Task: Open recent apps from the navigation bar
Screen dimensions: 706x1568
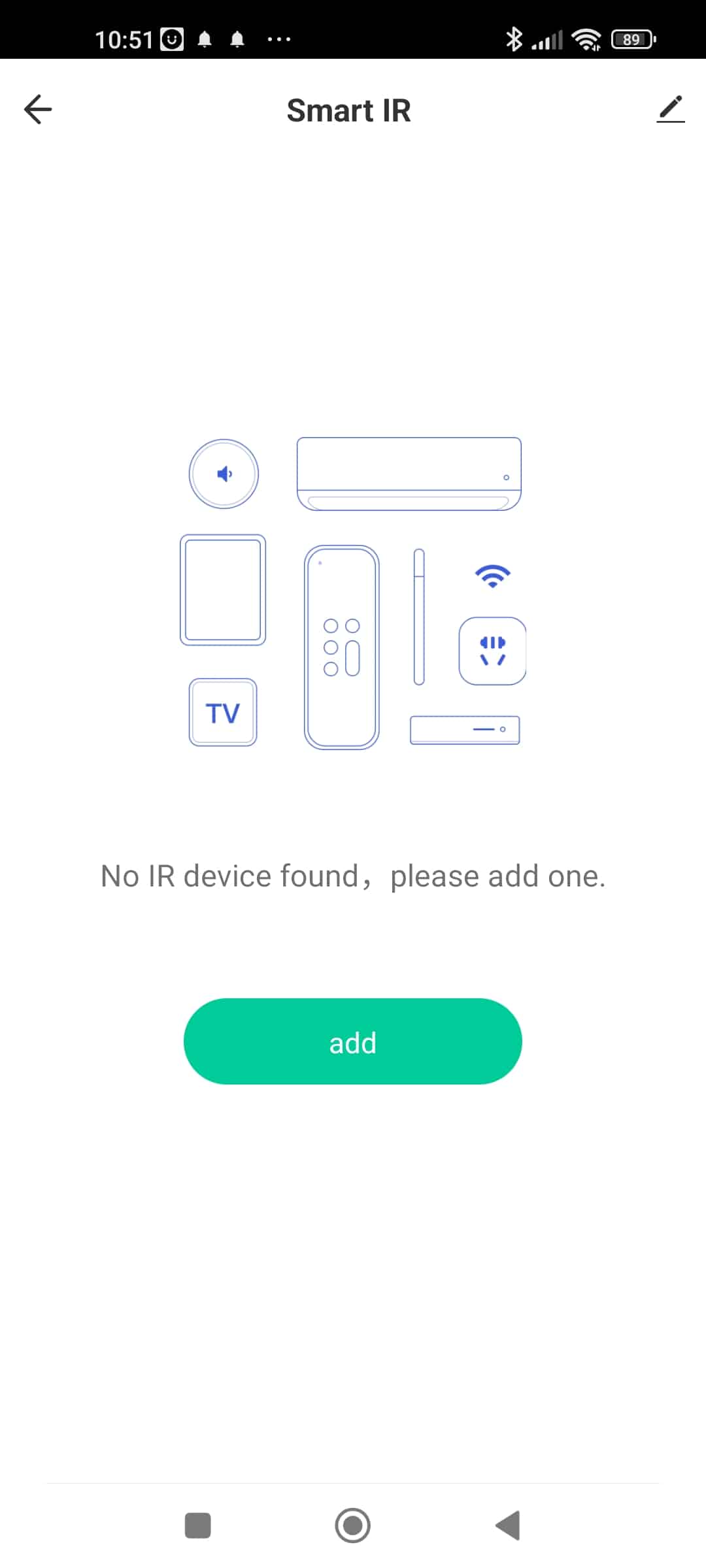Action: tap(198, 1526)
